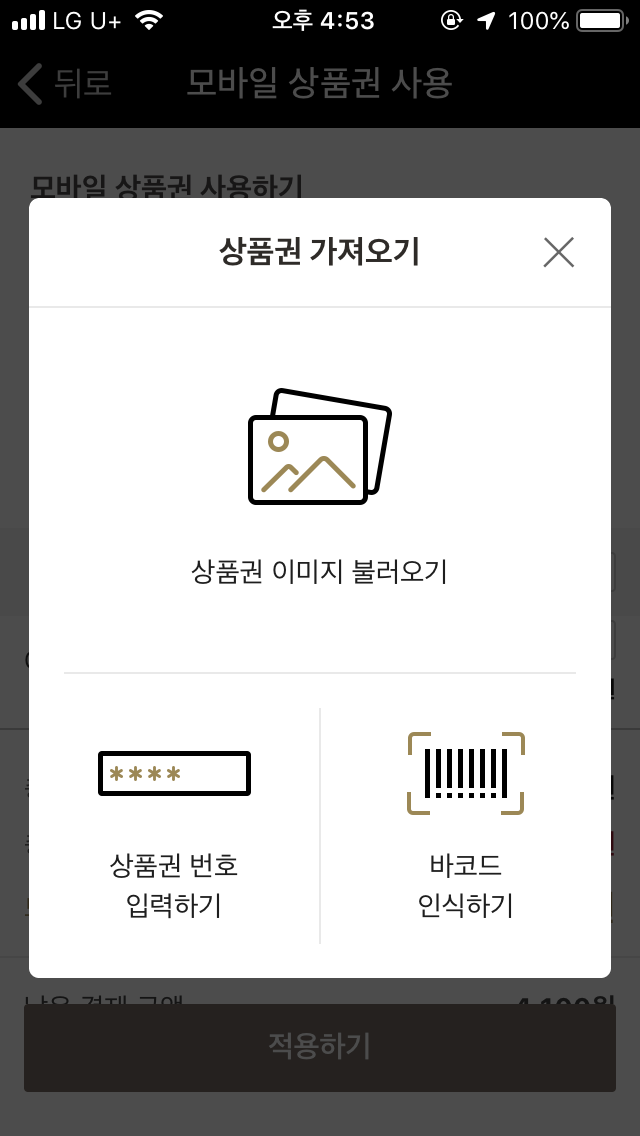Choose 상품권 번호 입력하기
The width and height of the screenshot is (640, 1136).
[174, 828]
